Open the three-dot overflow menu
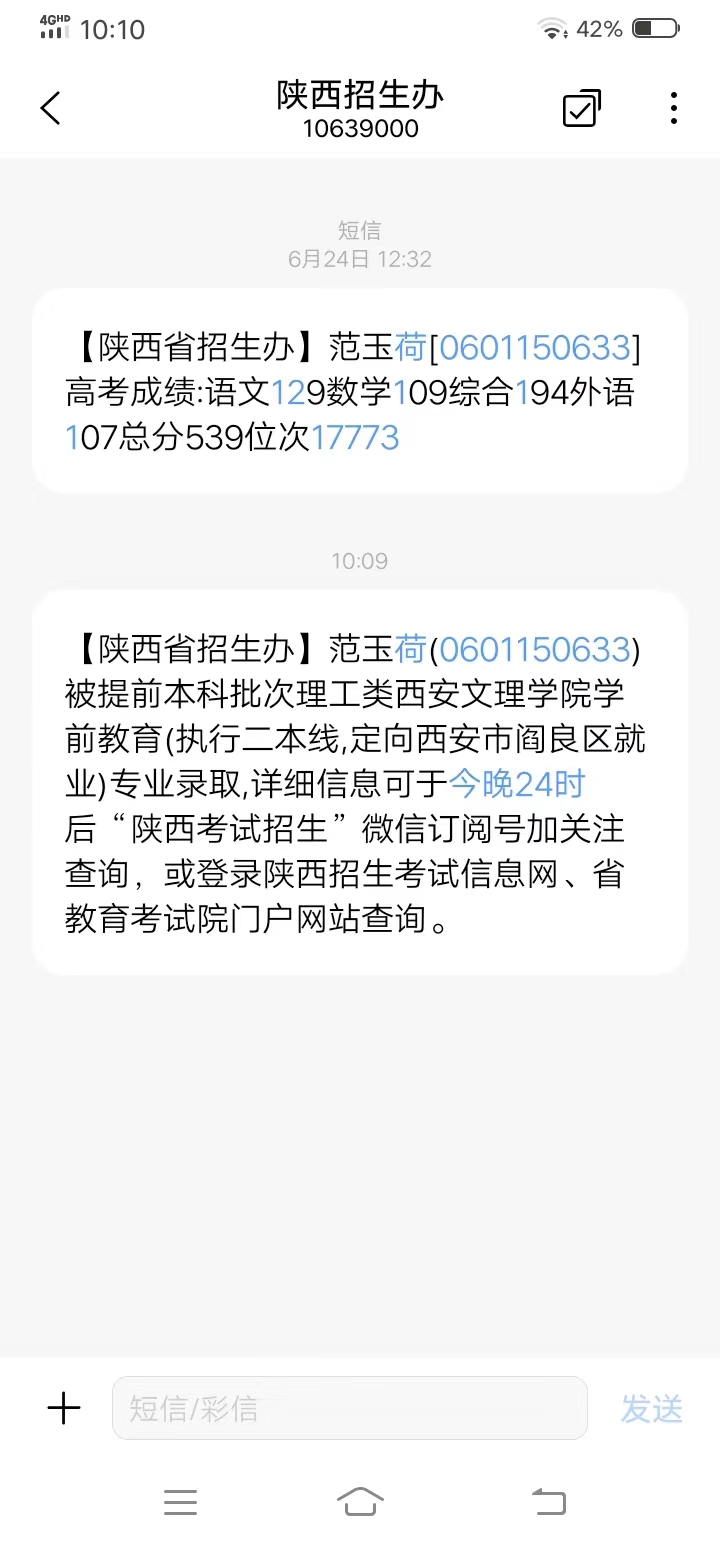This screenshot has height=1544, width=720. coord(673,108)
